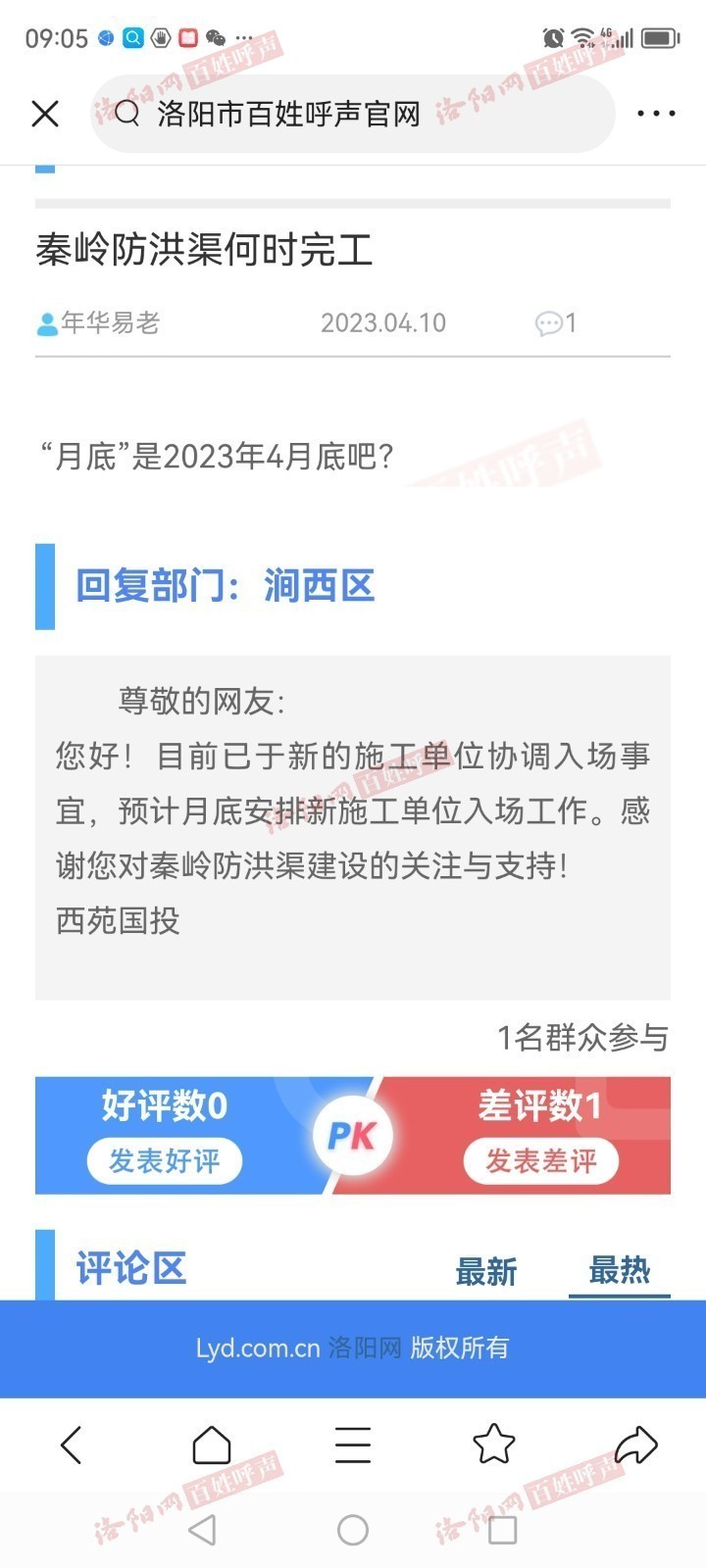706x1568 pixels.
Task: Switch comments to the 最热 tab
Action: click(619, 1270)
